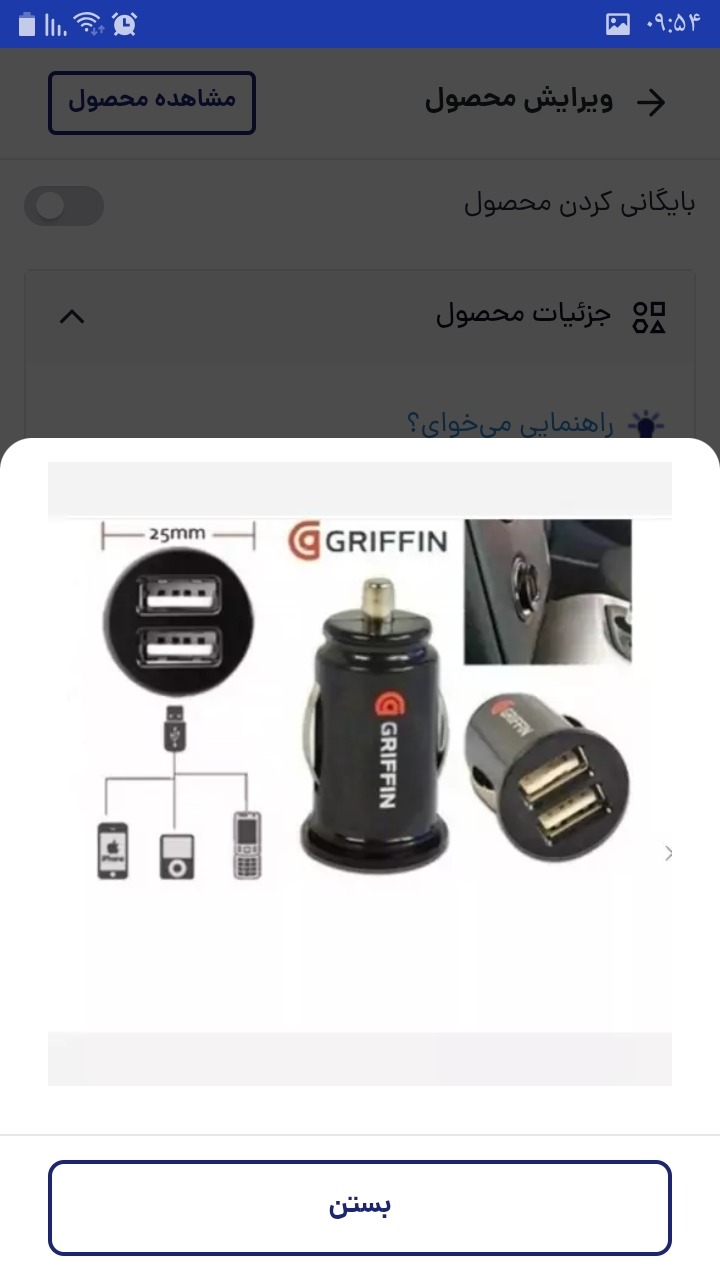Close the image preview with بستن

pyautogui.click(x=360, y=1207)
